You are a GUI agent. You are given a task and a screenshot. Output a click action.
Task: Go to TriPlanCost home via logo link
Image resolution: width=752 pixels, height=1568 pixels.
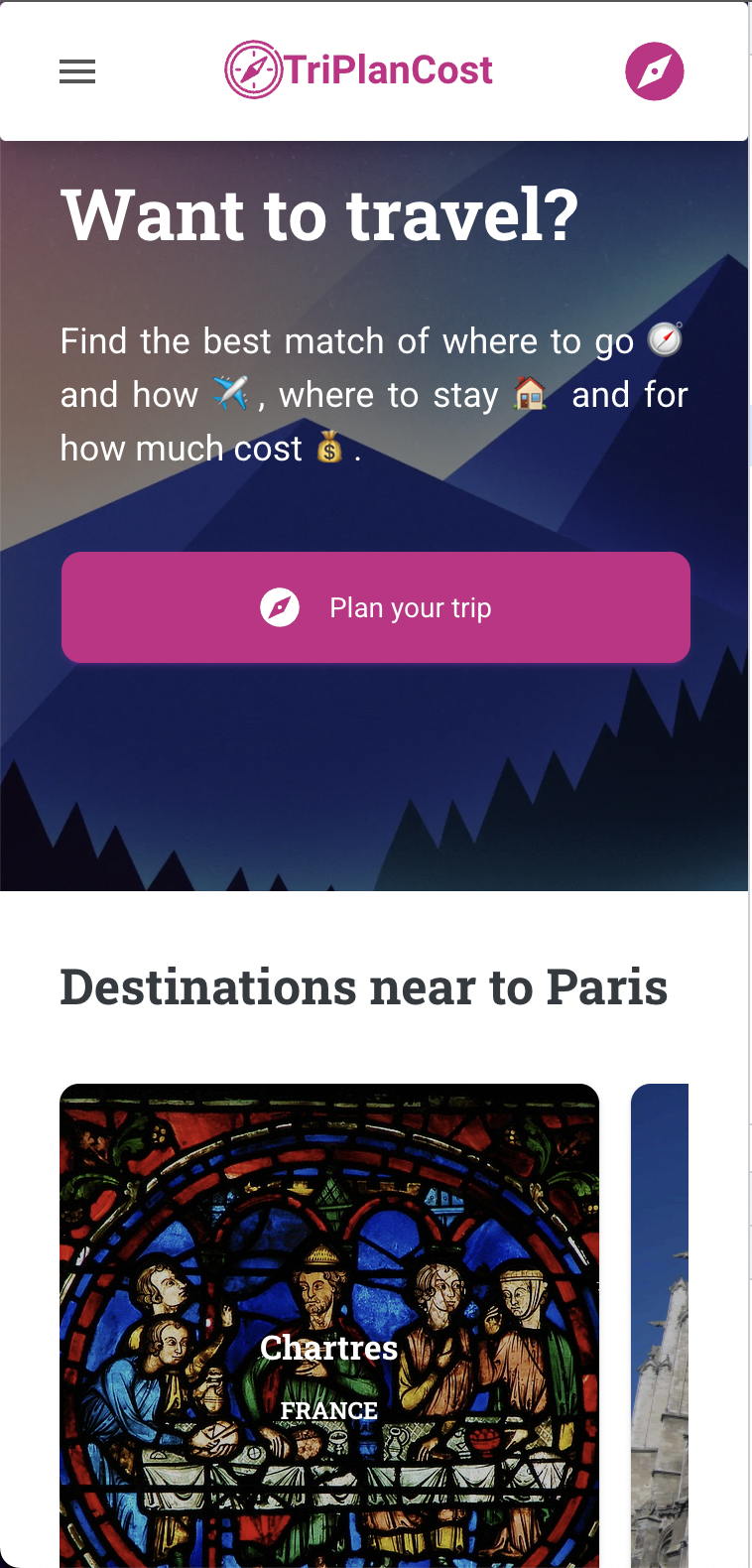pos(358,70)
